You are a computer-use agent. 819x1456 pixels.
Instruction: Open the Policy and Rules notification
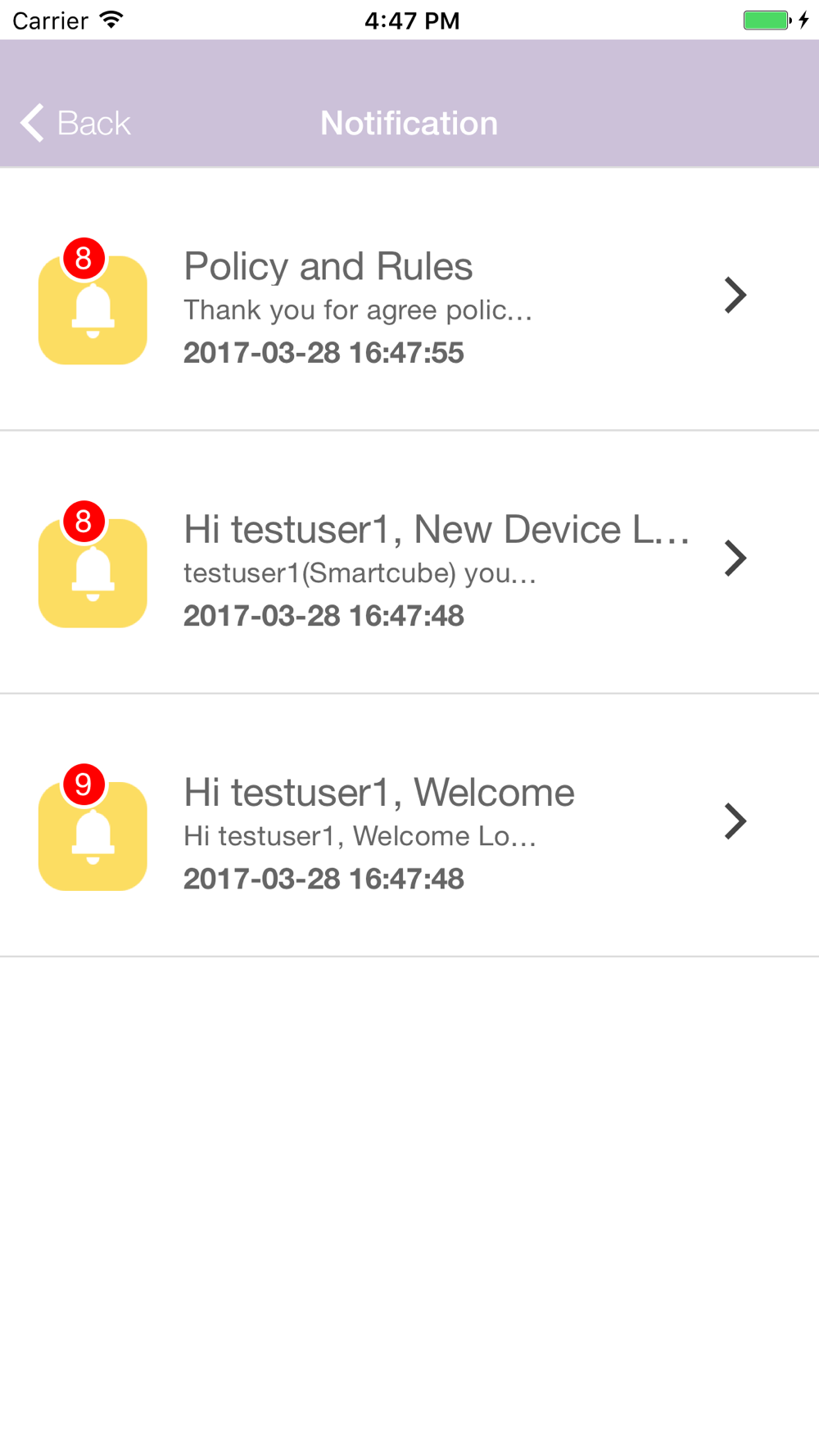tap(409, 300)
